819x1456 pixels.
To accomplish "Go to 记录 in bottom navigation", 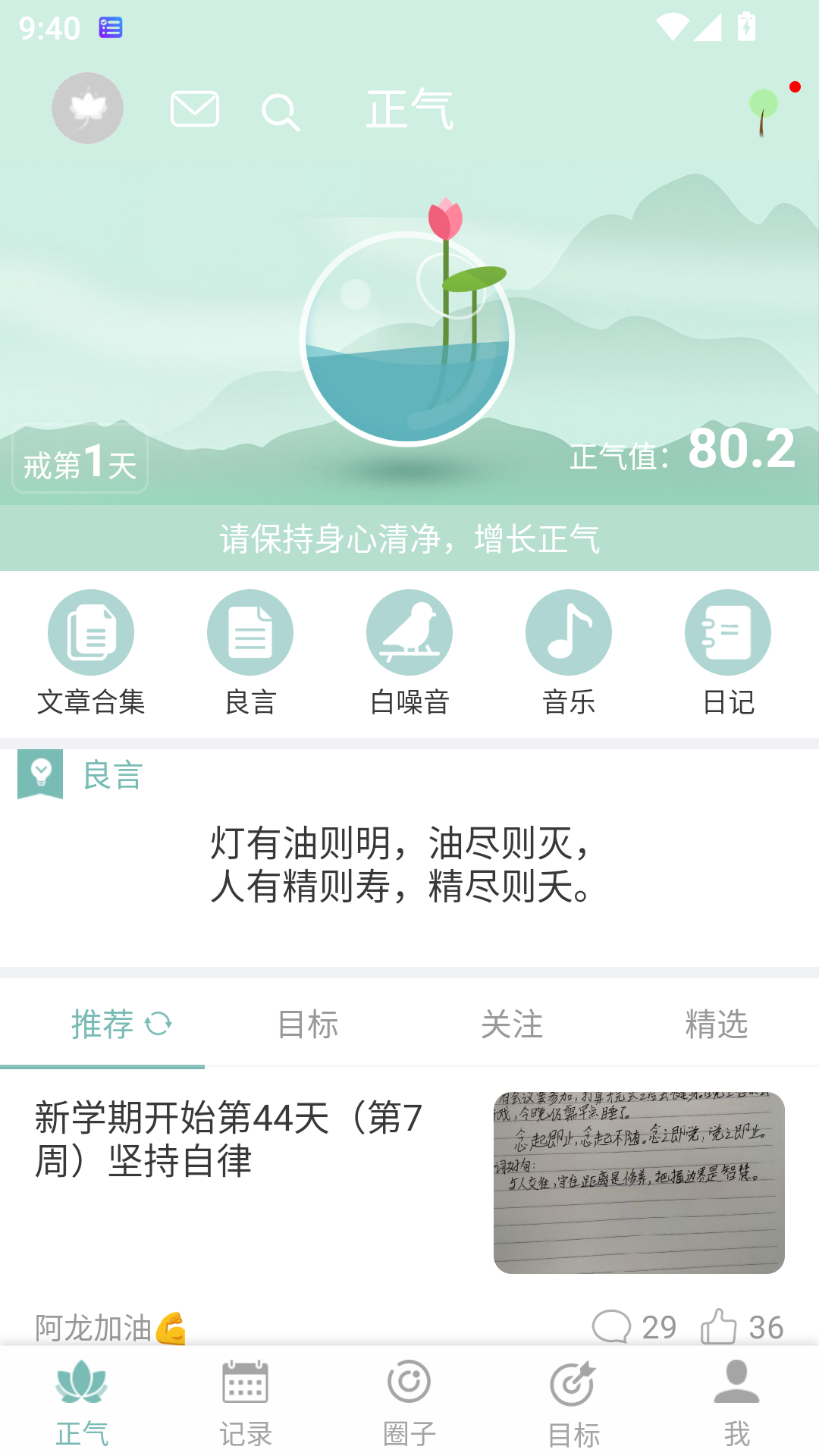I will click(x=245, y=1403).
